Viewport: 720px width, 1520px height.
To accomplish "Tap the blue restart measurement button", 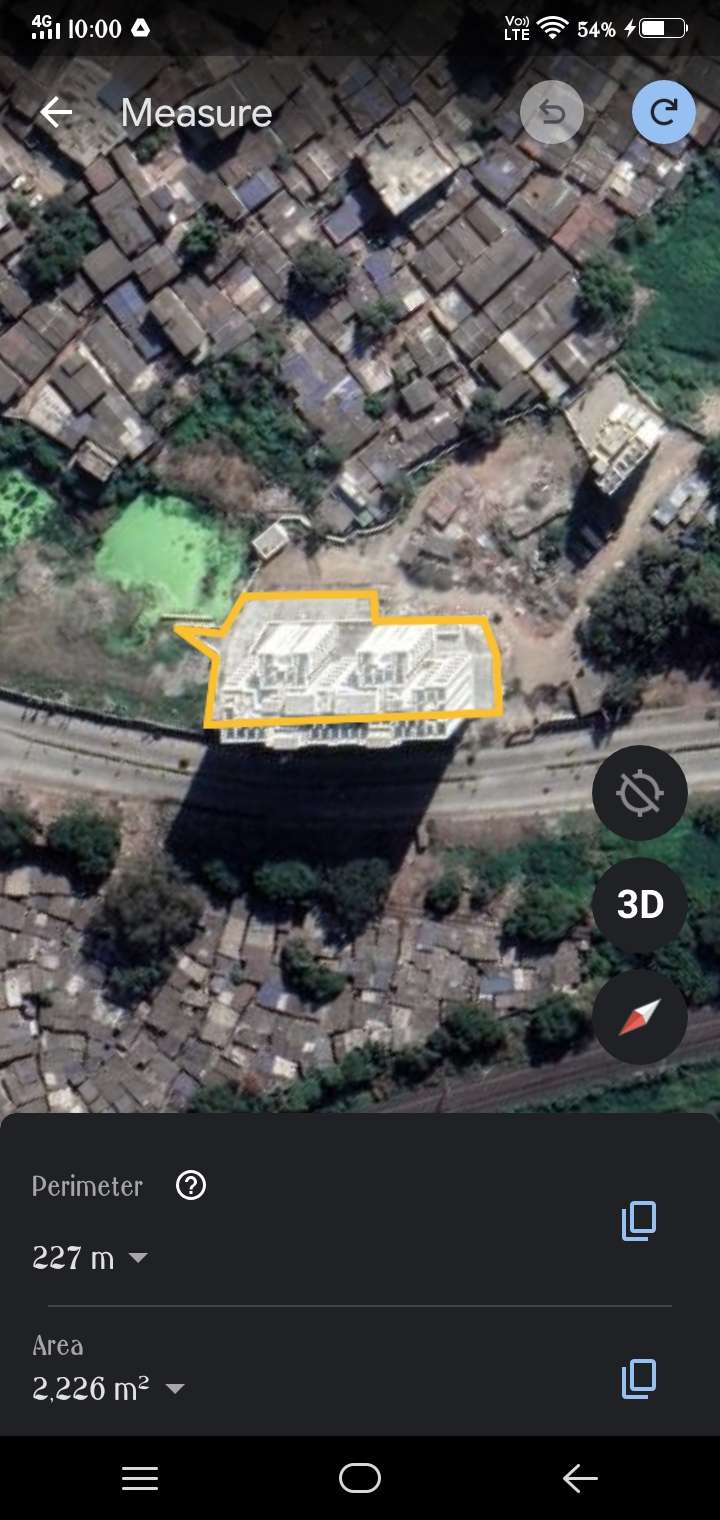I will [664, 112].
